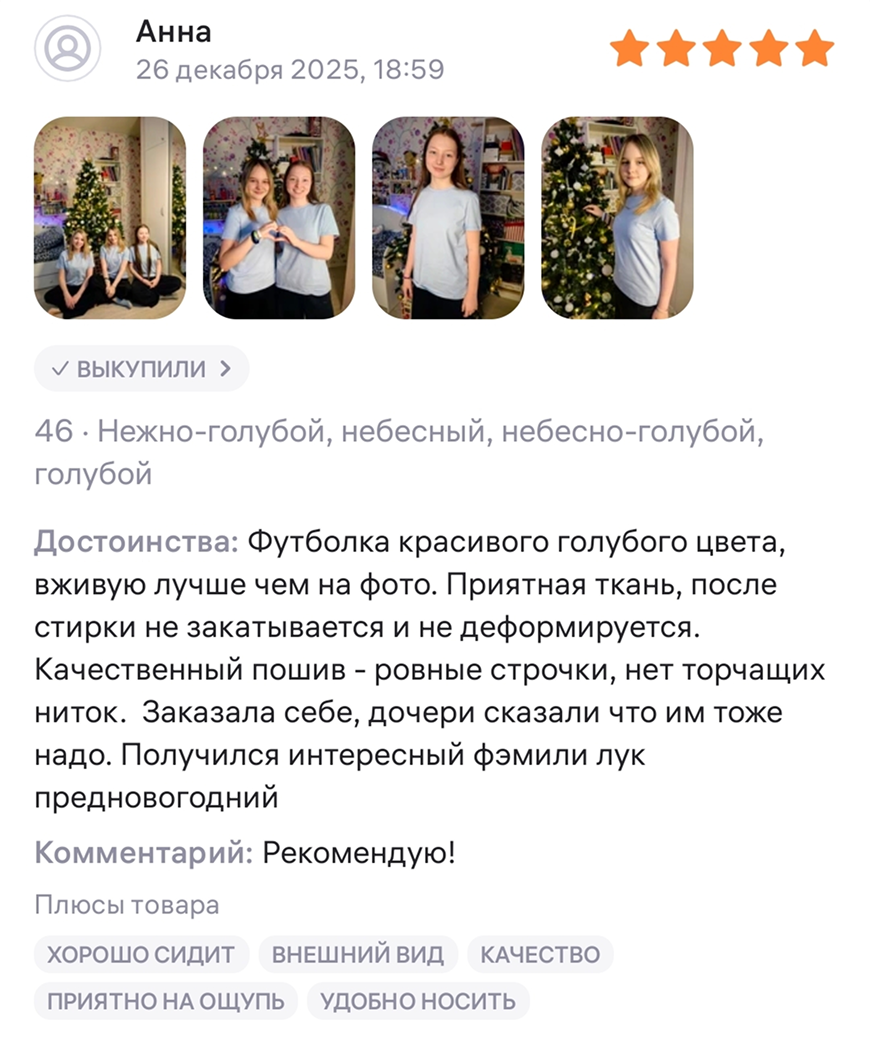Tap the ВЫКУПИЛИ chip
The image size is (870, 1052).
pos(141,369)
